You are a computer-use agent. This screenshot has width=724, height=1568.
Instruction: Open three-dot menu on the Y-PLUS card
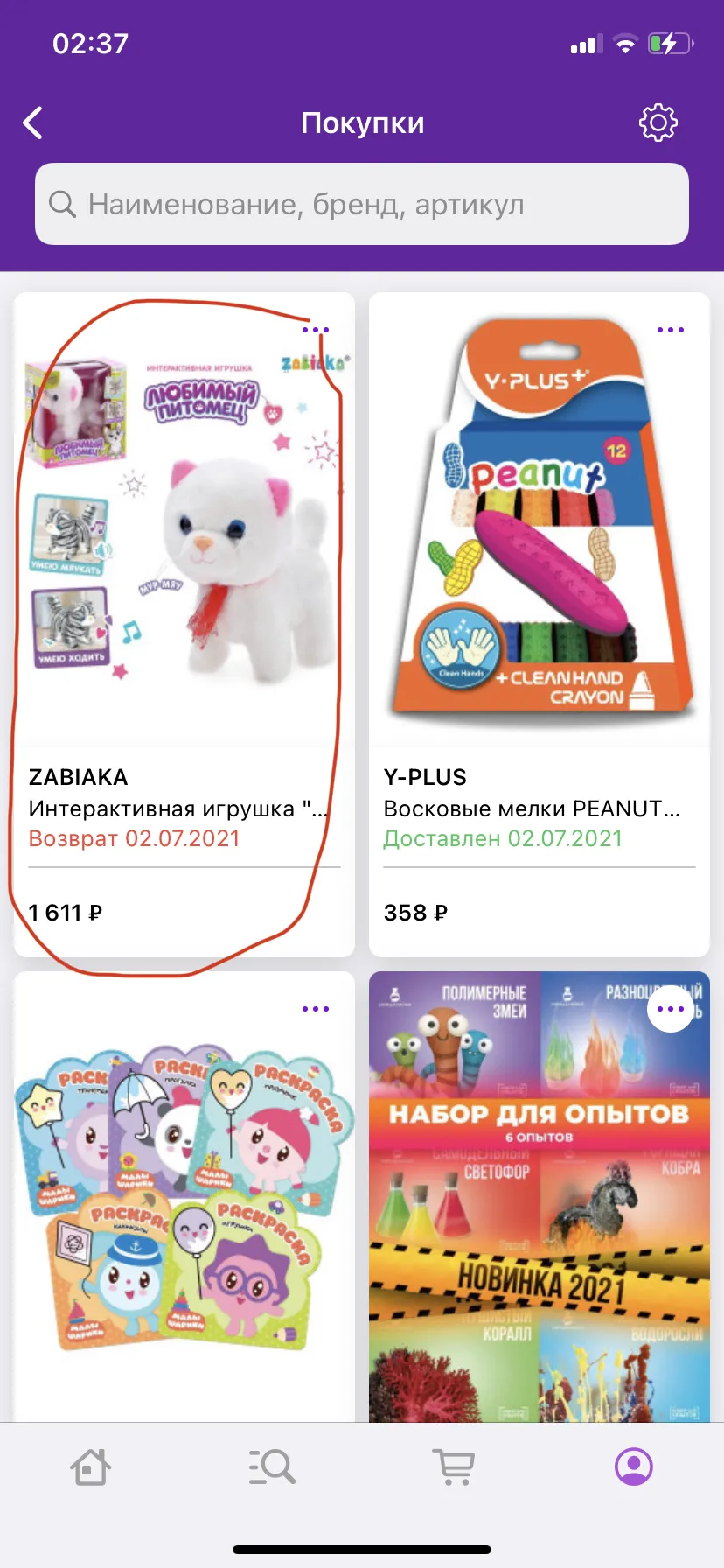coord(671,331)
